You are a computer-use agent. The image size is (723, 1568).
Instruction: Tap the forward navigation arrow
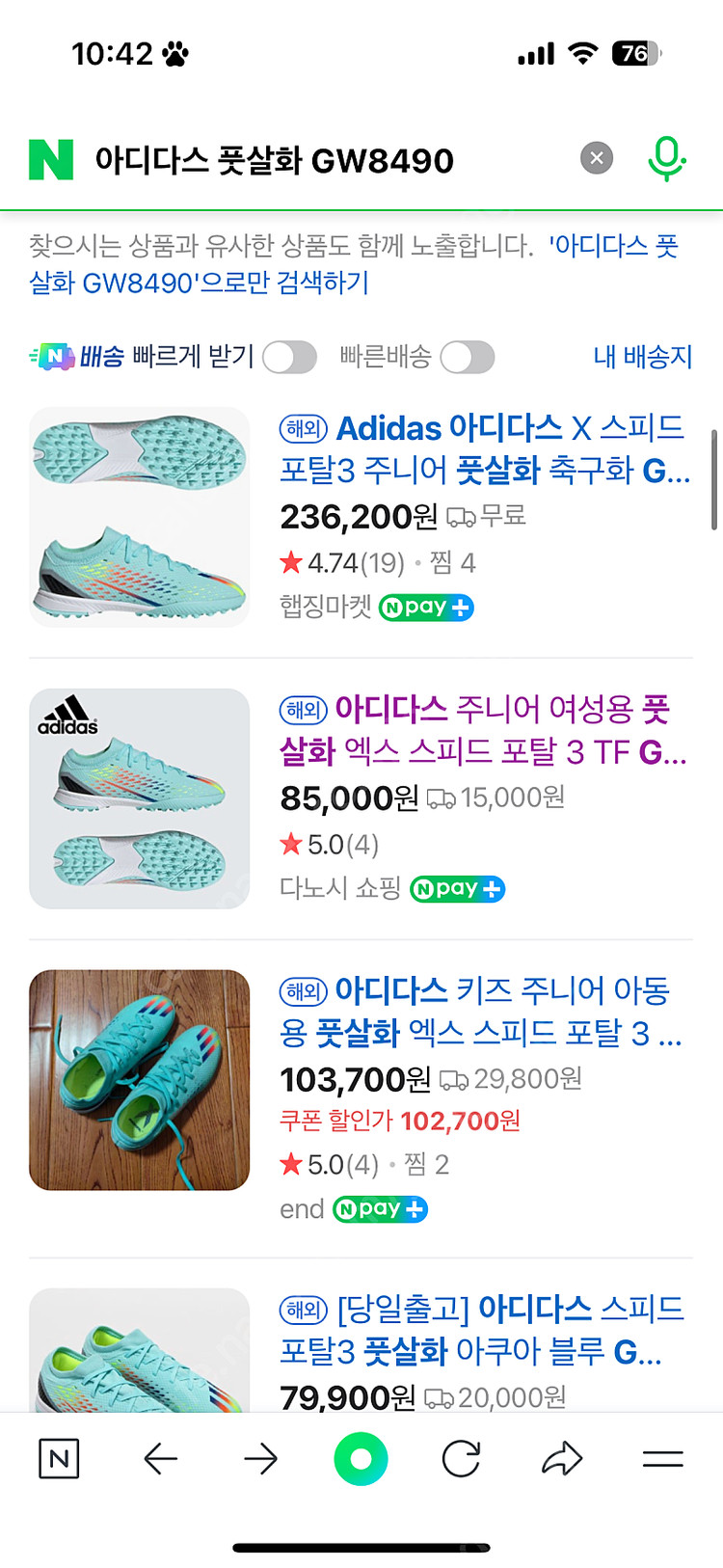tap(260, 1459)
